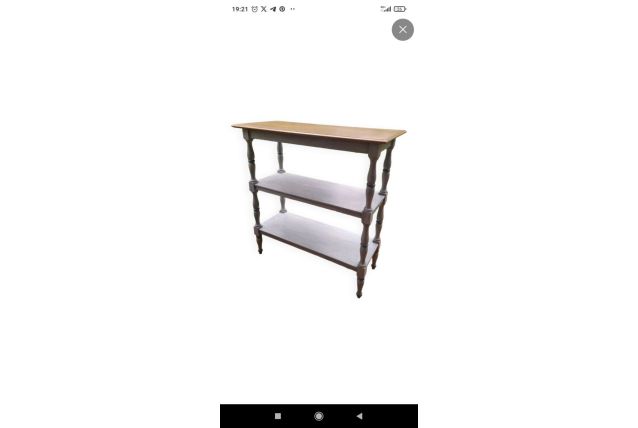Go to the home screen
Screen dimensions: 638x428
(x=319, y=416)
